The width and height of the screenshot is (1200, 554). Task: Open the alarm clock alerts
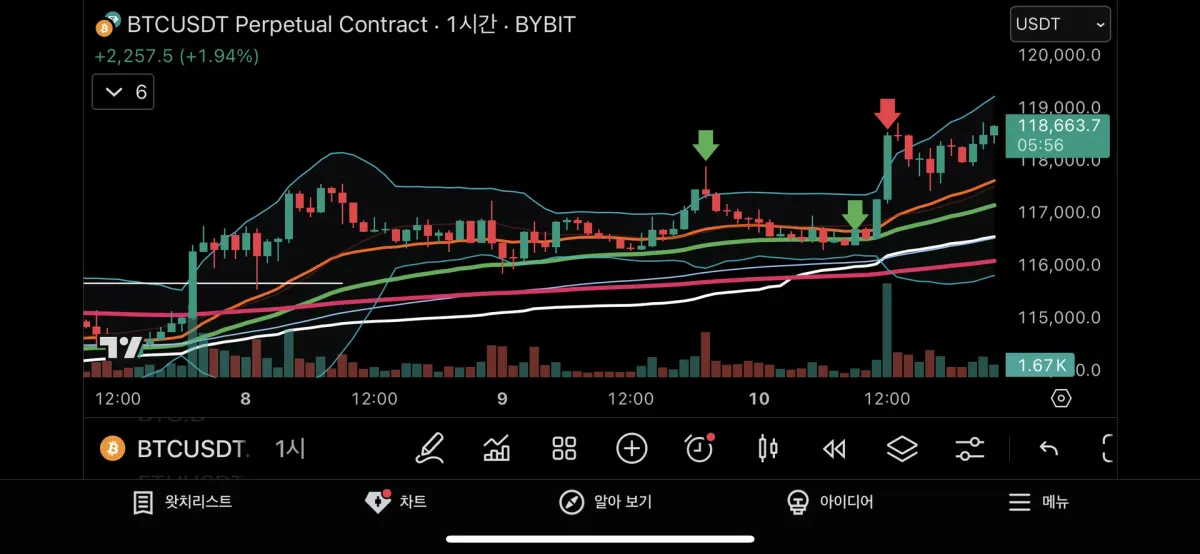[699, 448]
